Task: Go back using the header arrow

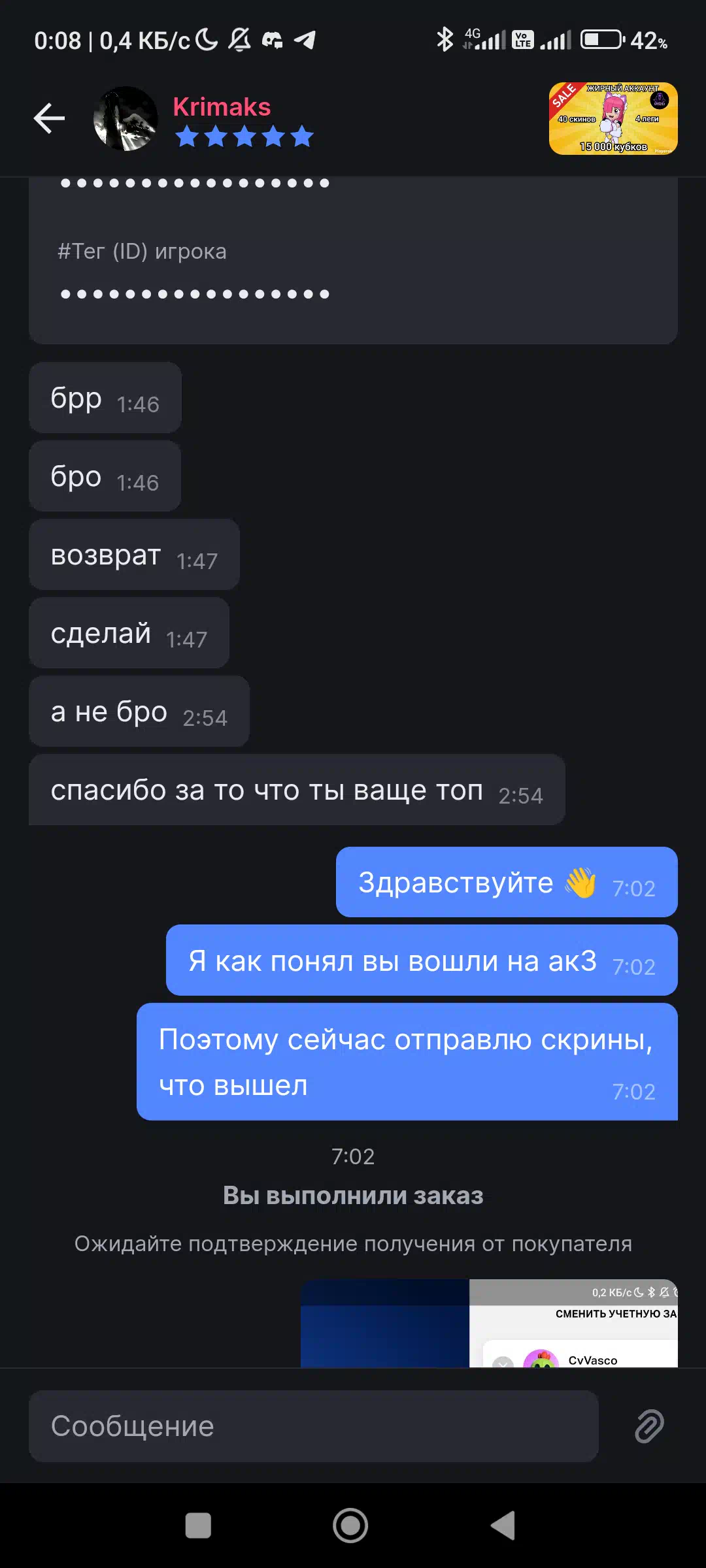Action: [49, 118]
